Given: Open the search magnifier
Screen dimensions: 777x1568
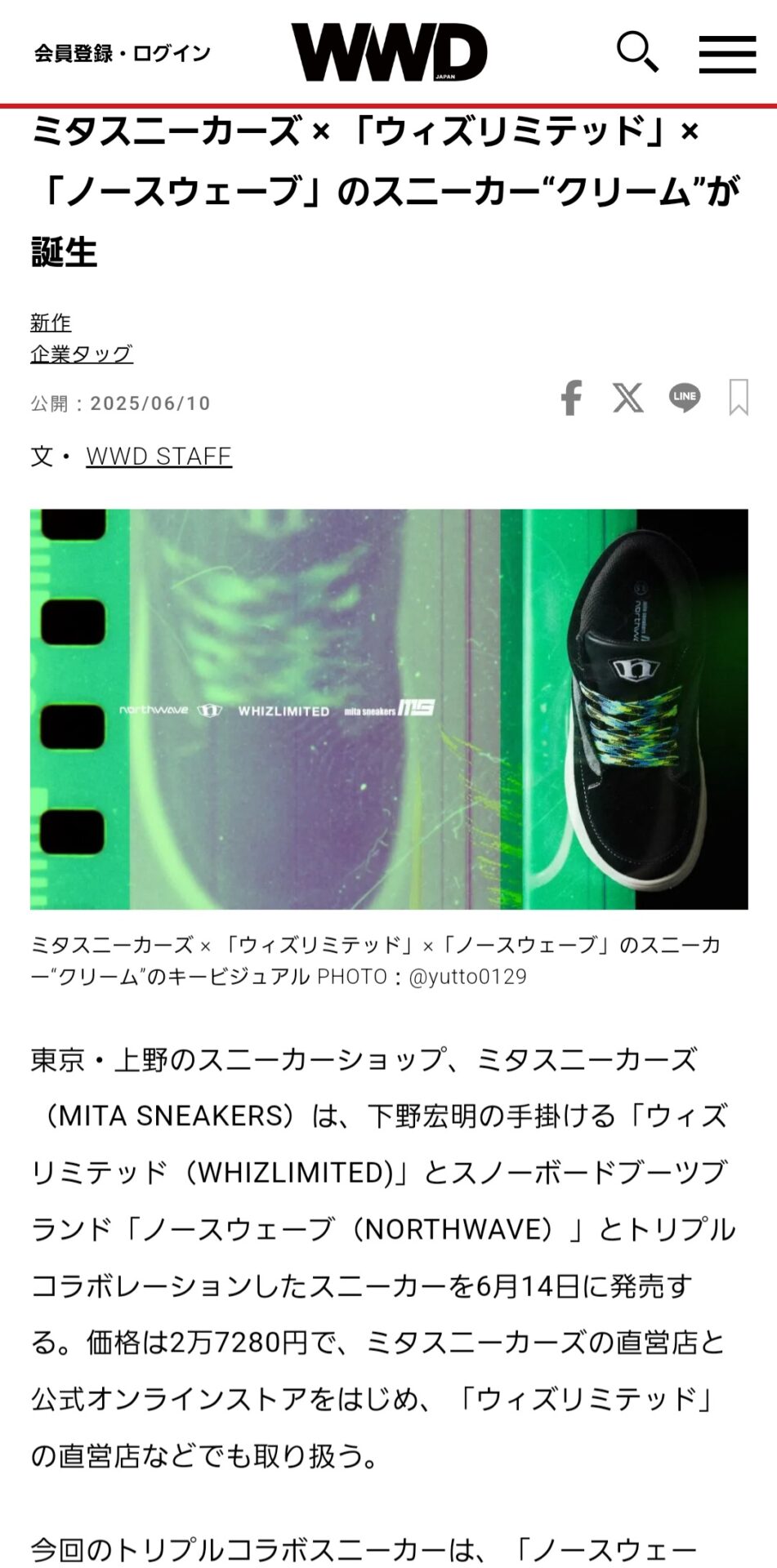Looking at the screenshot, I should tap(637, 53).
